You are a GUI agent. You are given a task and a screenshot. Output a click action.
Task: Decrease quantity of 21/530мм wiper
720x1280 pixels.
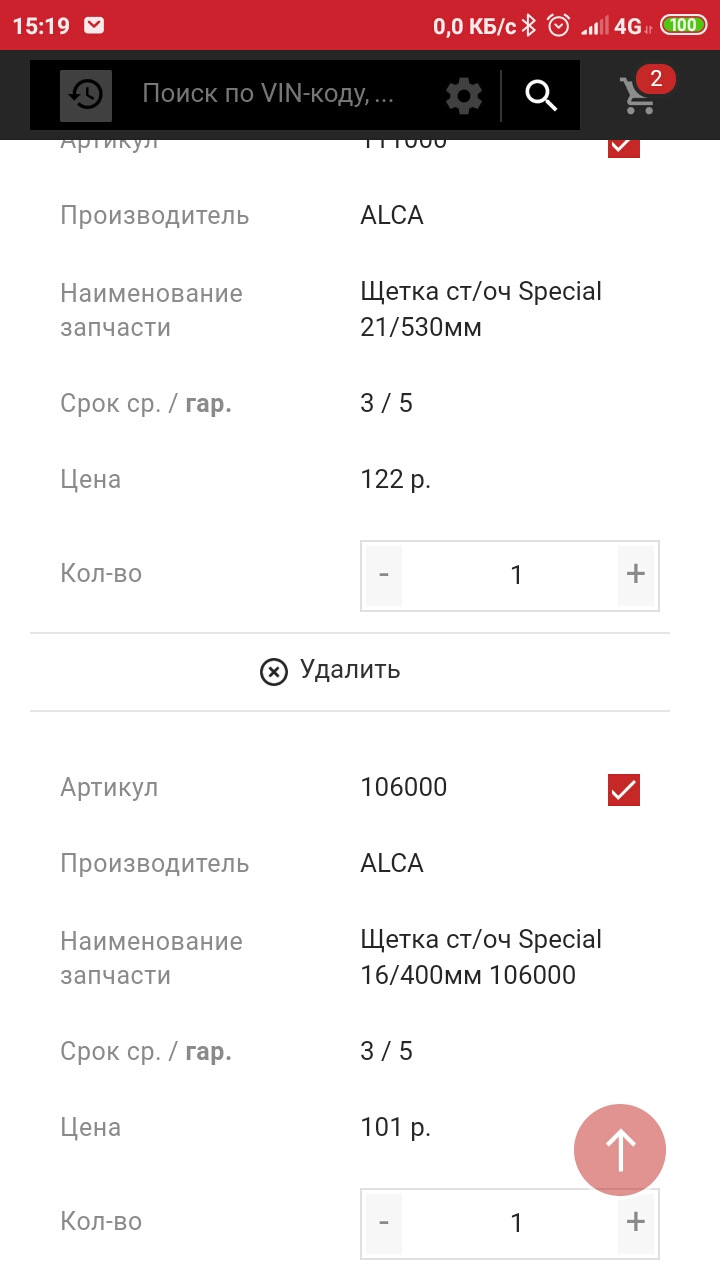point(384,575)
